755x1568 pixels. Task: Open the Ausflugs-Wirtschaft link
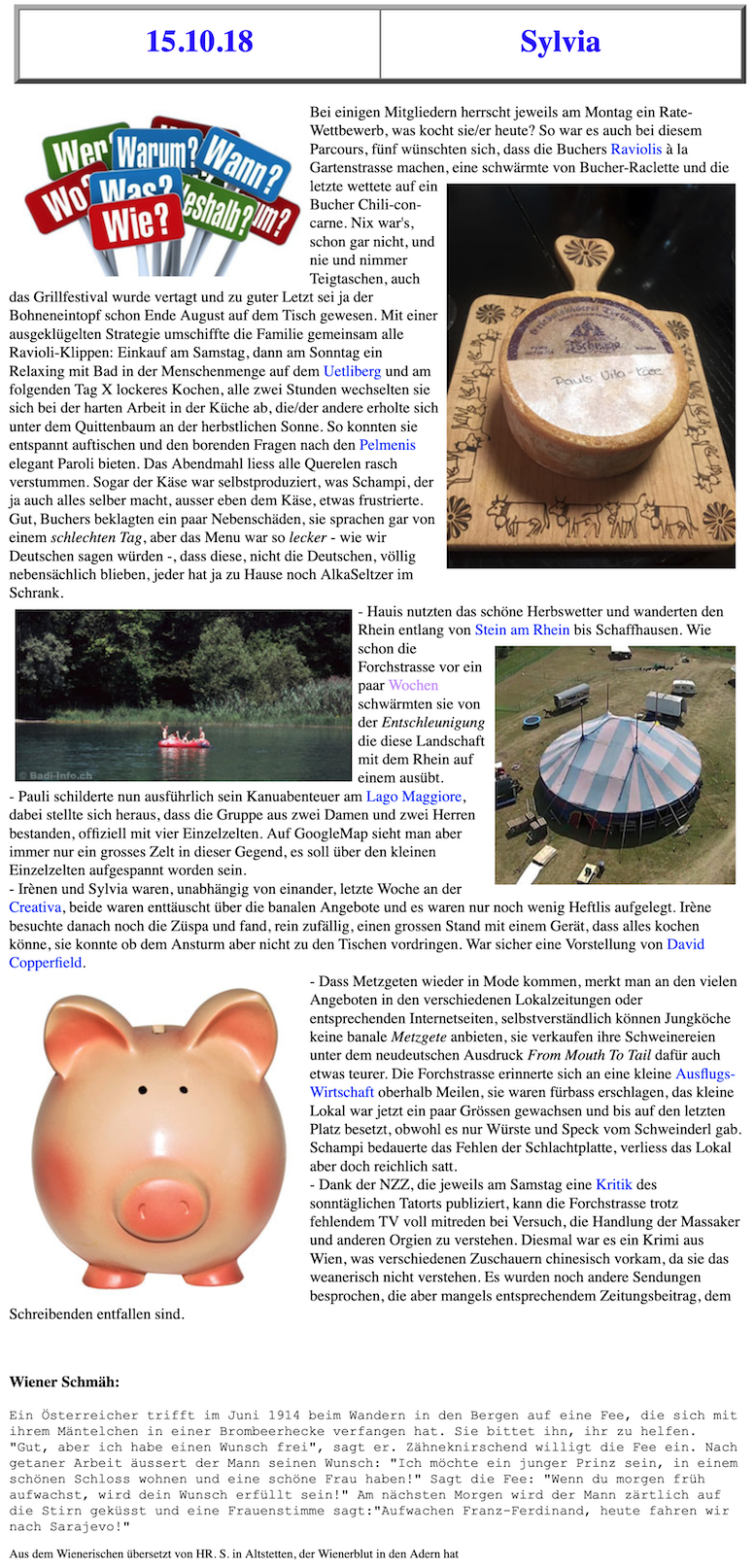pos(704,1074)
